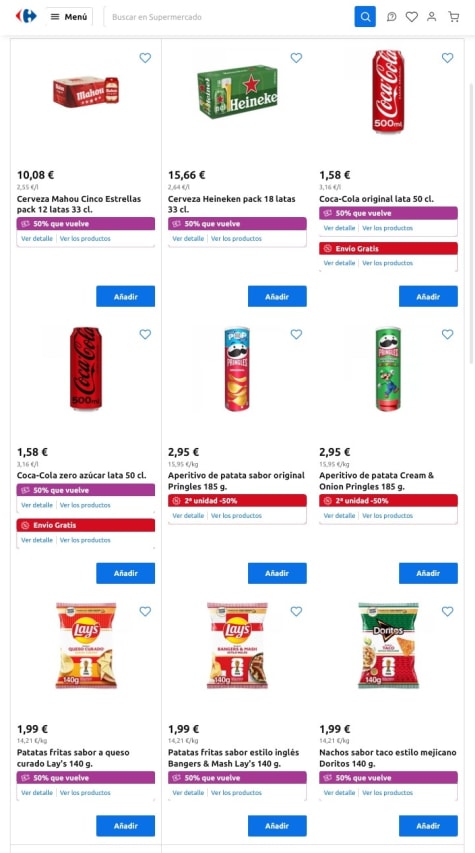Screen dimensions: 475x853
Task: See products in Cream & Onion Pringles promo
Action: tap(387, 516)
